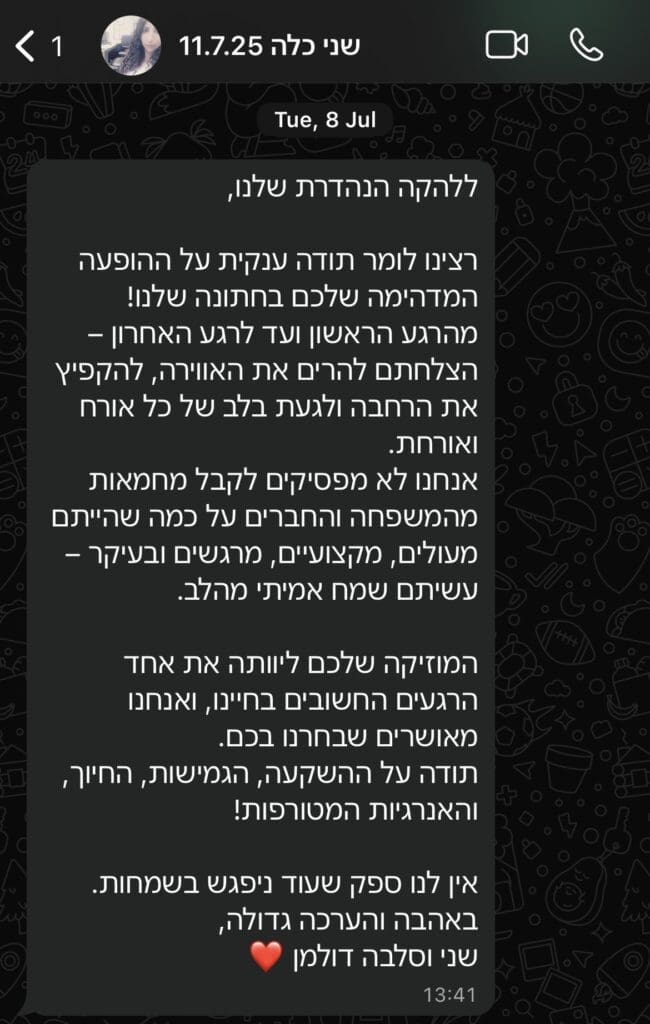The width and height of the screenshot is (650, 1024).
Task: Start a voice call with שני כלה
Action: pyautogui.click(x=586, y=45)
